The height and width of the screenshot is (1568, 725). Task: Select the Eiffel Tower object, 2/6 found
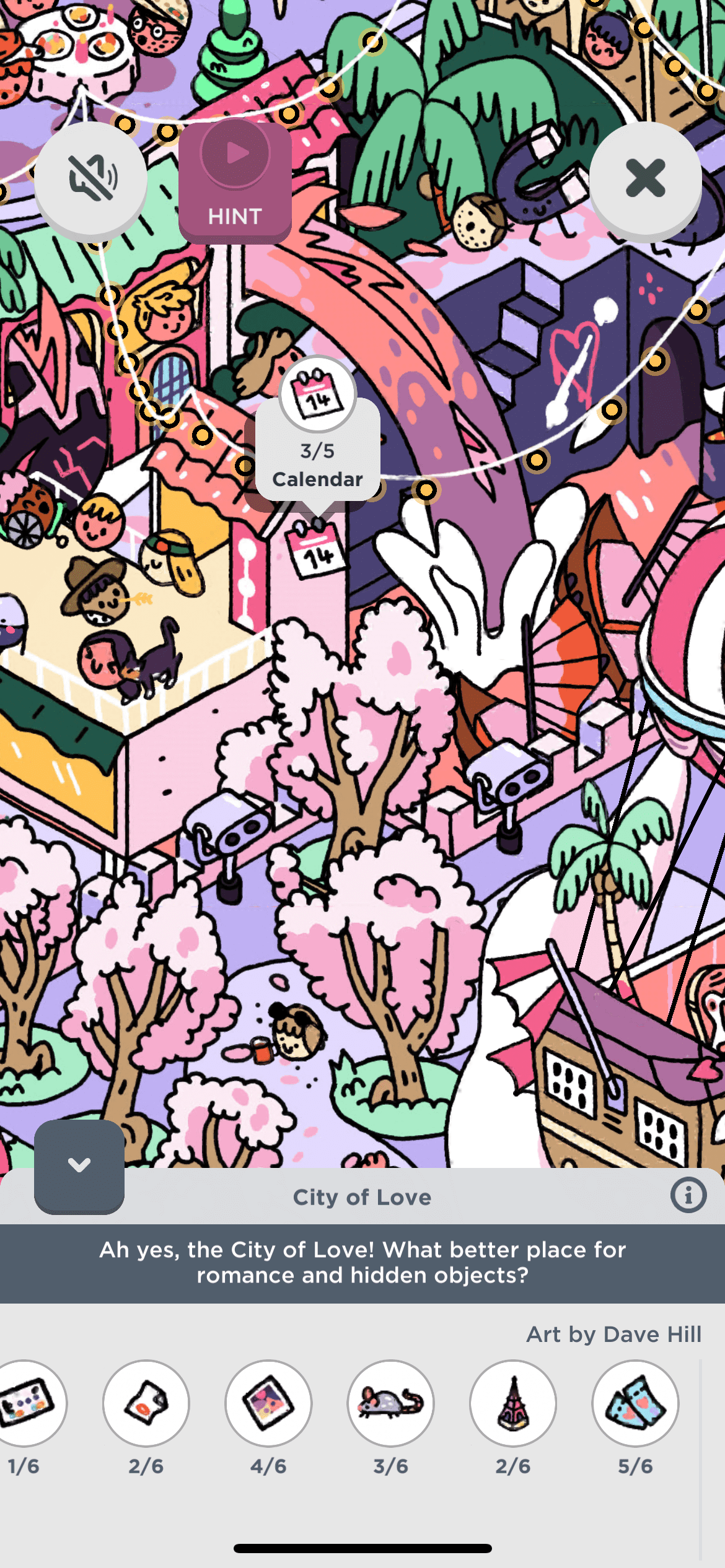(x=512, y=1403)
